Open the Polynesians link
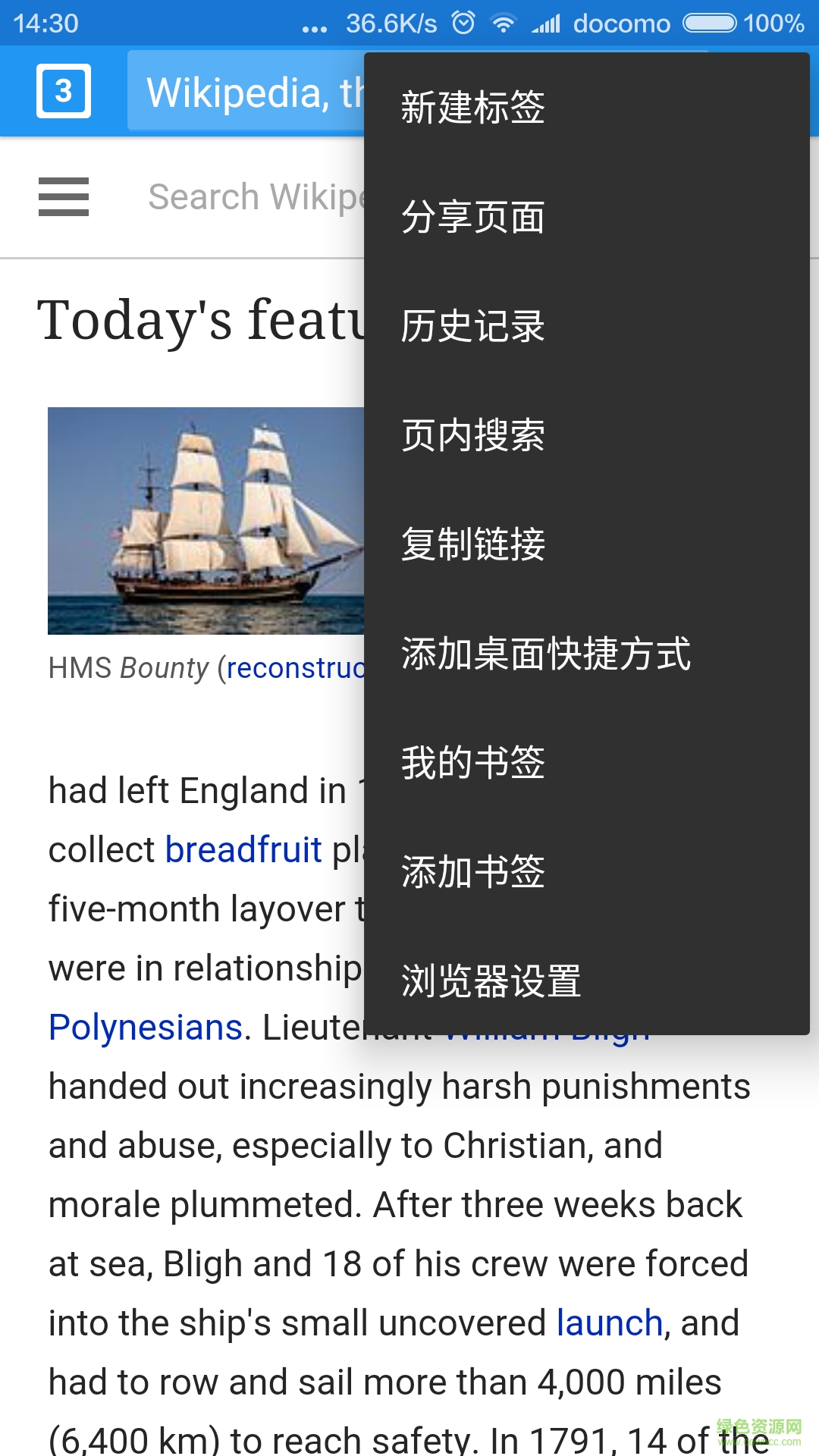This screenshot has height=1456, width=819. [146, 1028]
